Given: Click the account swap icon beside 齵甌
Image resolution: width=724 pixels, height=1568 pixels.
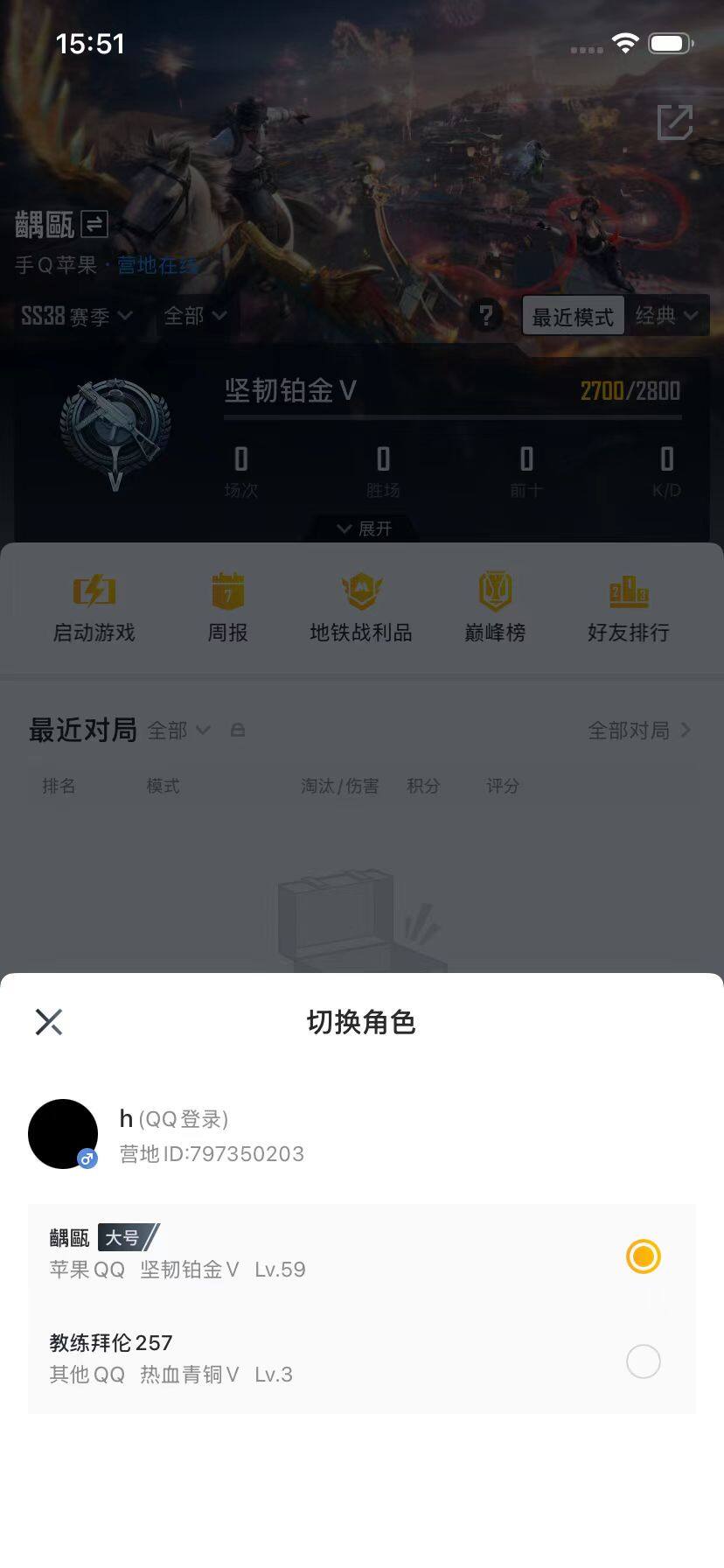Looking at the screenshot, I should pyautogui.click(x=94, y=225).
